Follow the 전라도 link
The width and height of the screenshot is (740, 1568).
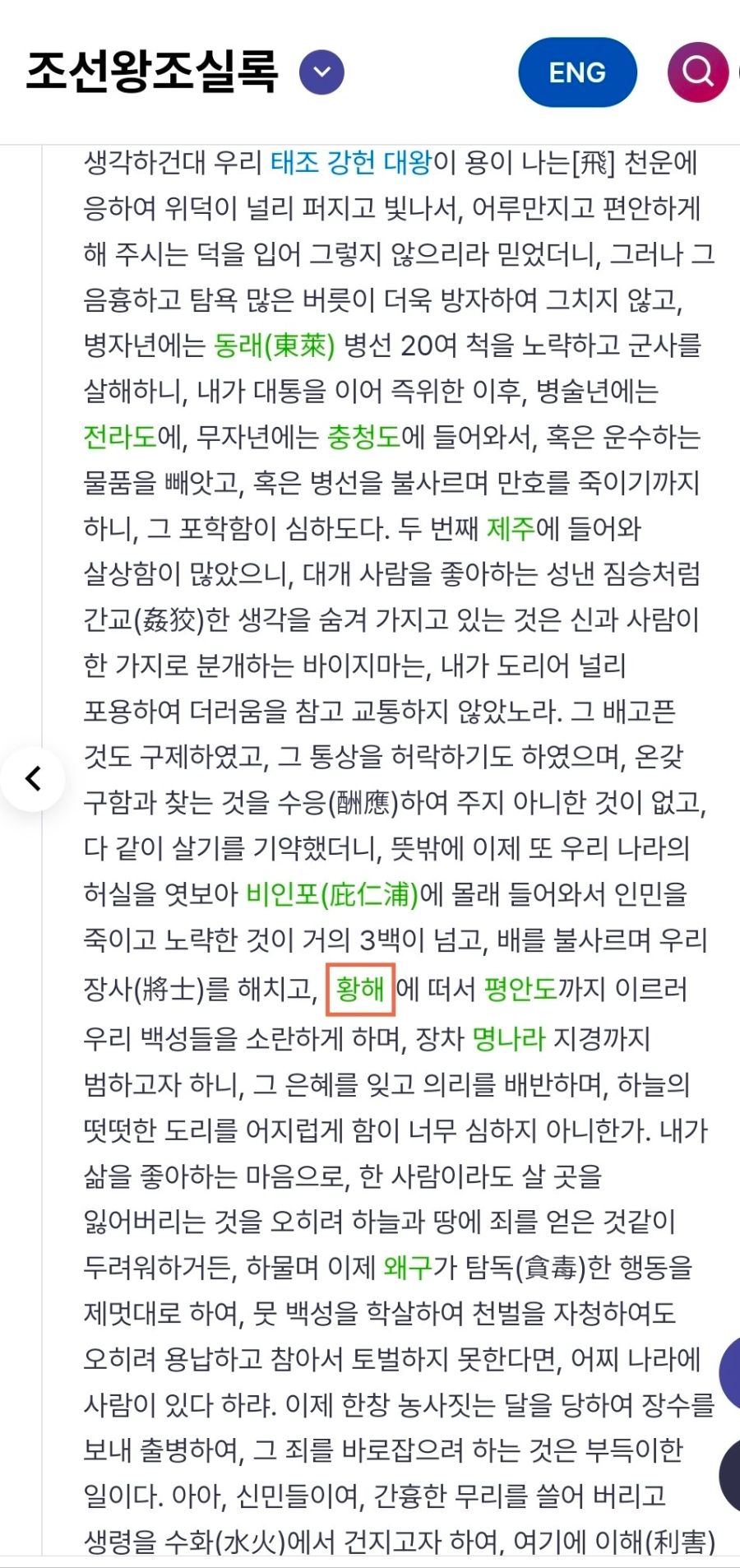120,437
